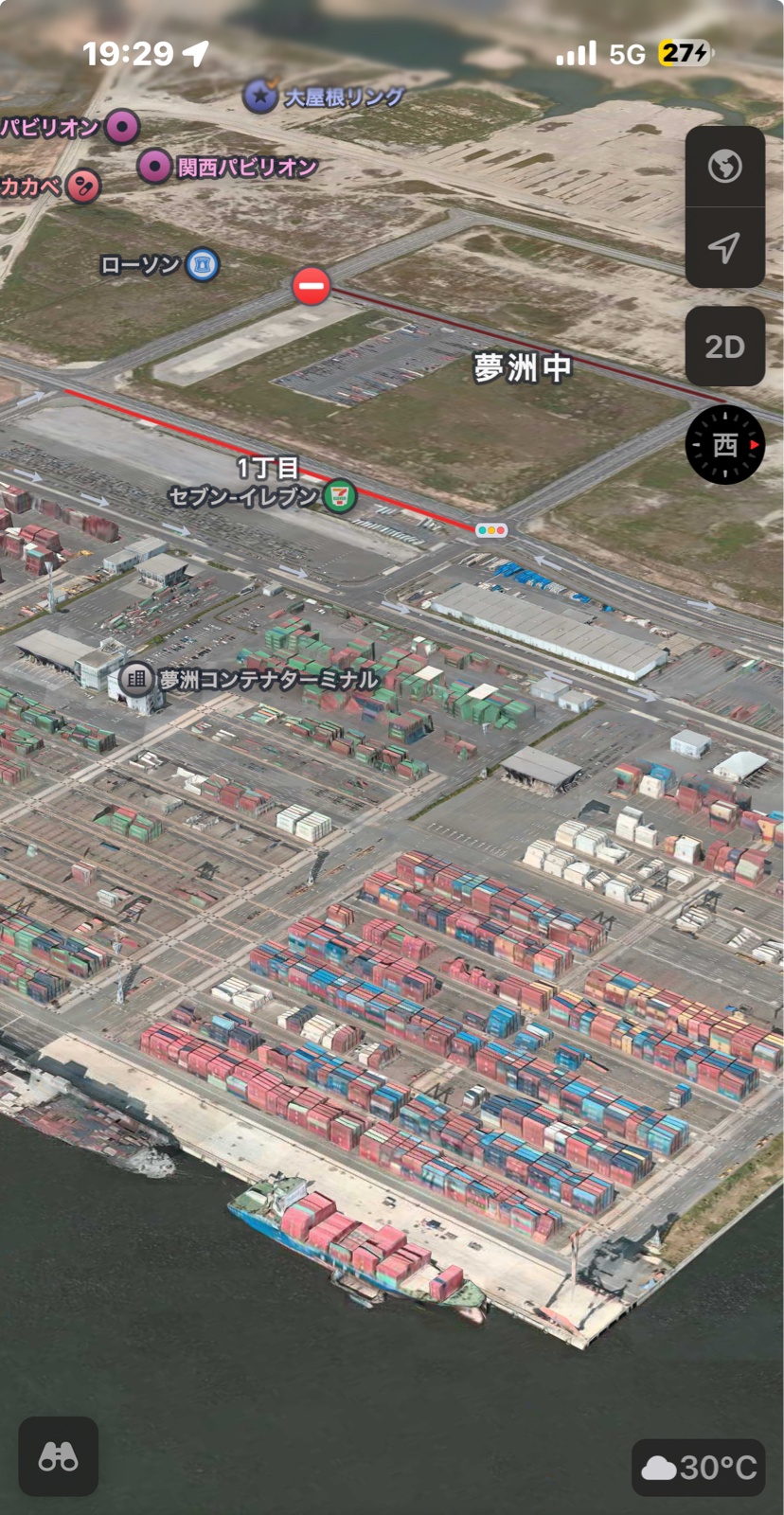This screenshot has width=784, height=1515.
Task: Select the 関西パビリオン map pin
Action: 154,167
